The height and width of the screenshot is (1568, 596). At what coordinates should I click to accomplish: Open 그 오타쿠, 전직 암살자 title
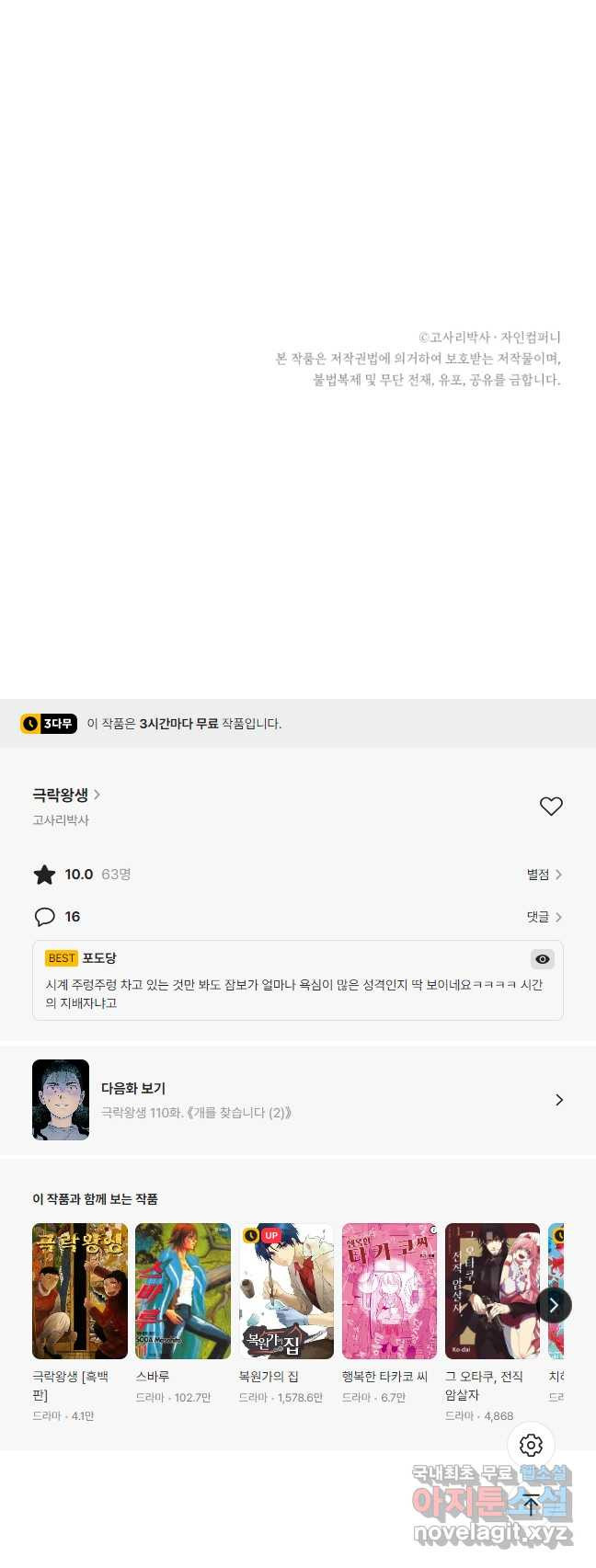pyautogui.click(x=492, y=1291)
